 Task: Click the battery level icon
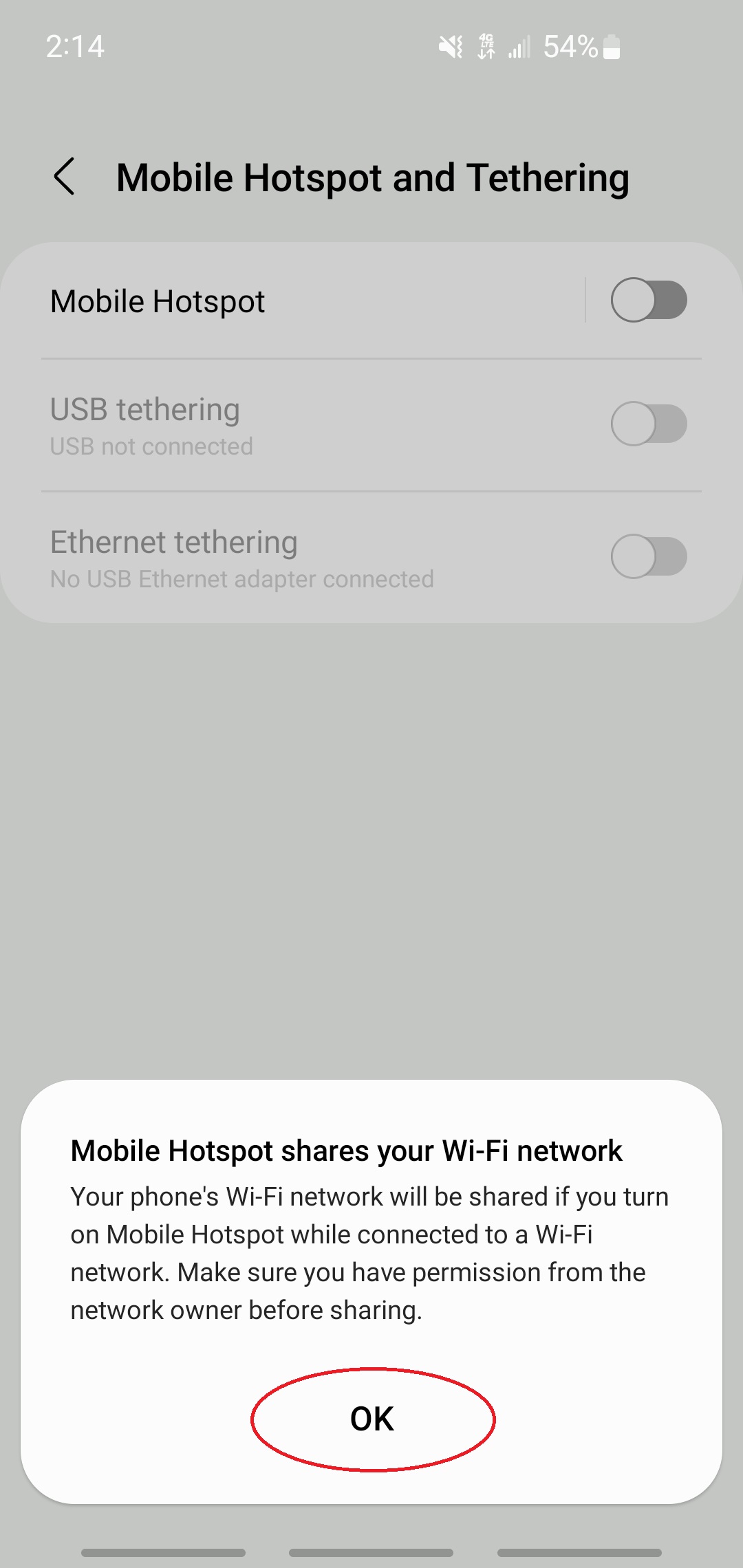coord(612,47)
